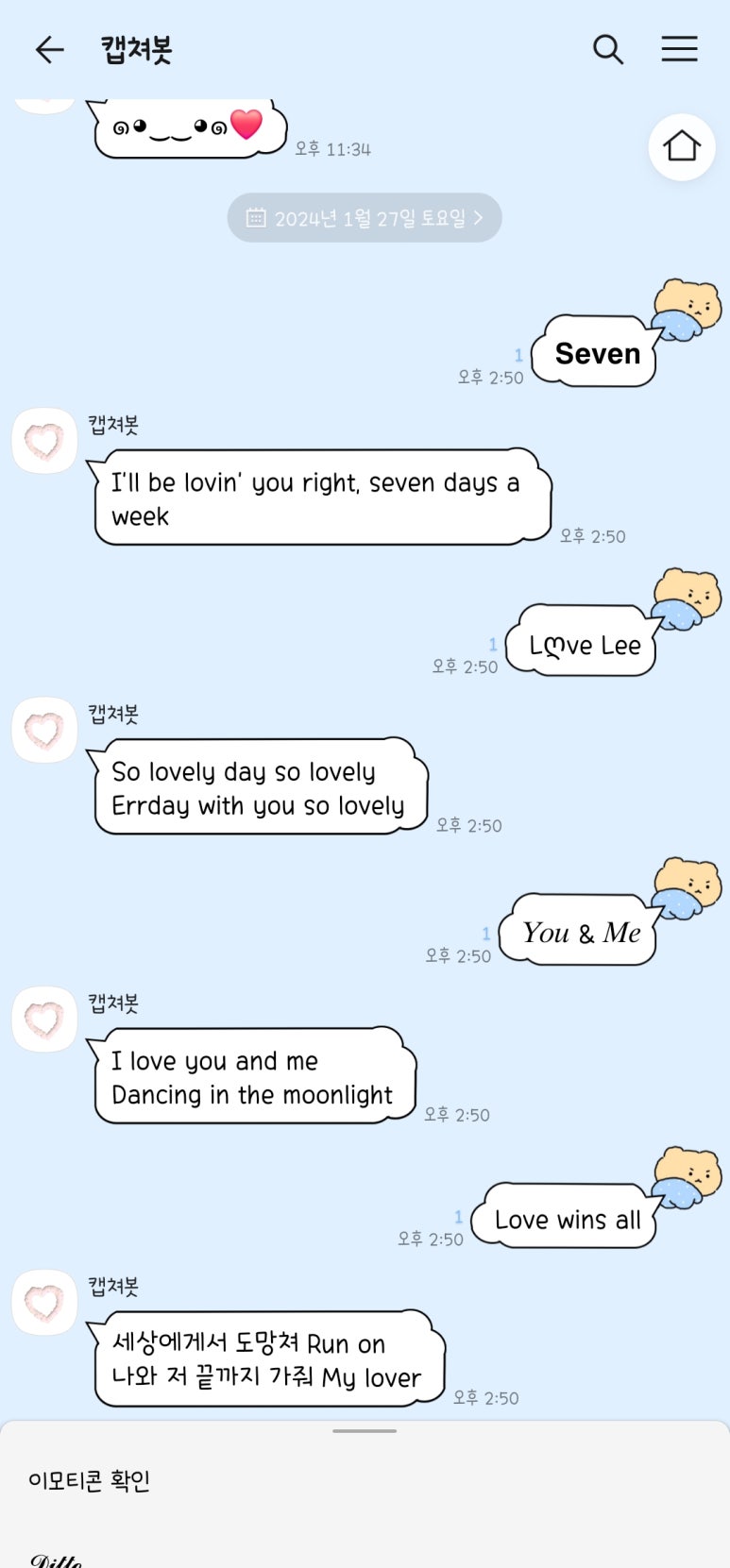
Task: Open 캡쳐봇 profile picture beside So lovely day message
Action: (44, 730)
